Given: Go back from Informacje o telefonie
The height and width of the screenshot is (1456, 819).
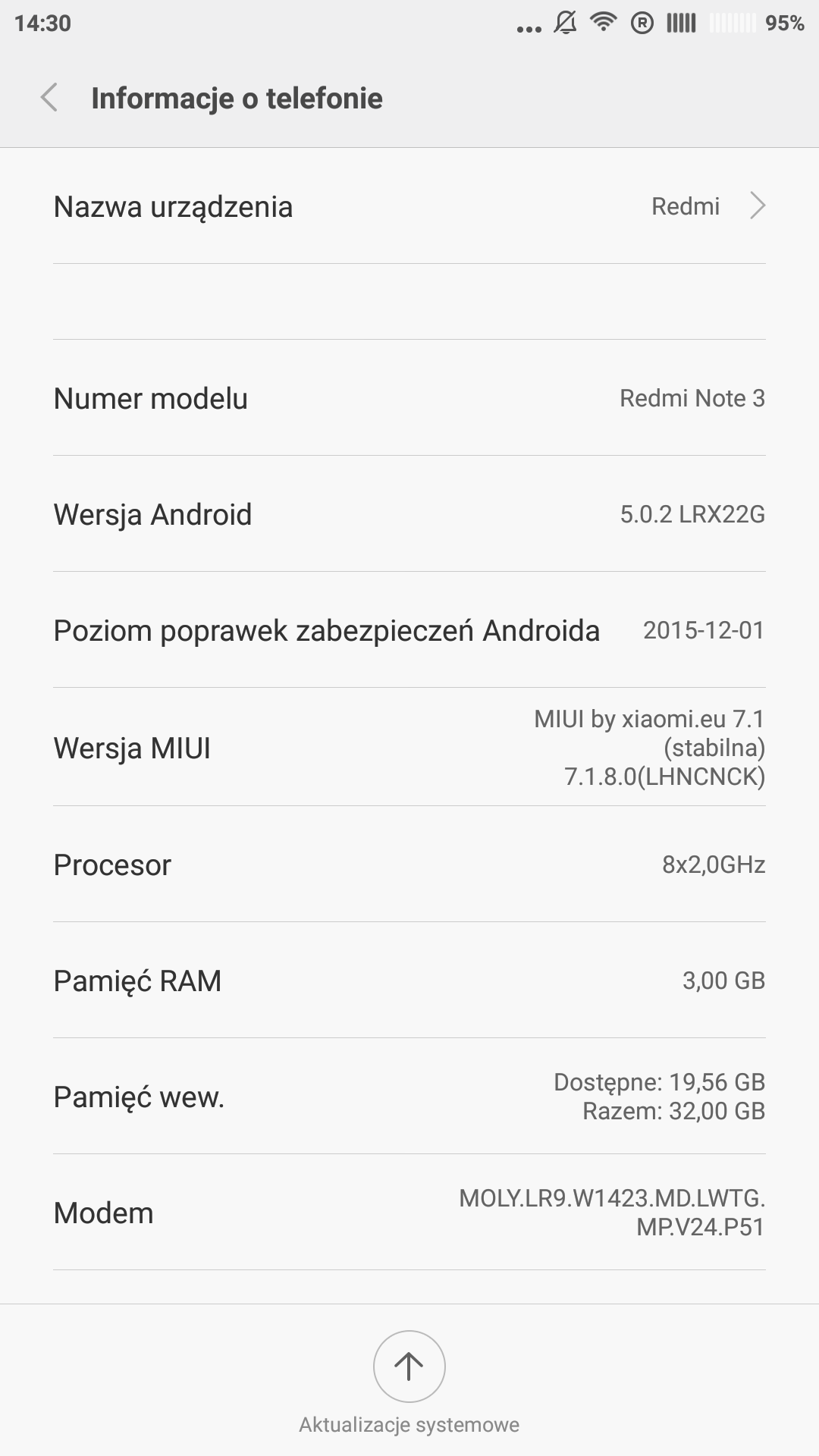Looking at the screenshot, I should coord(49,98).
